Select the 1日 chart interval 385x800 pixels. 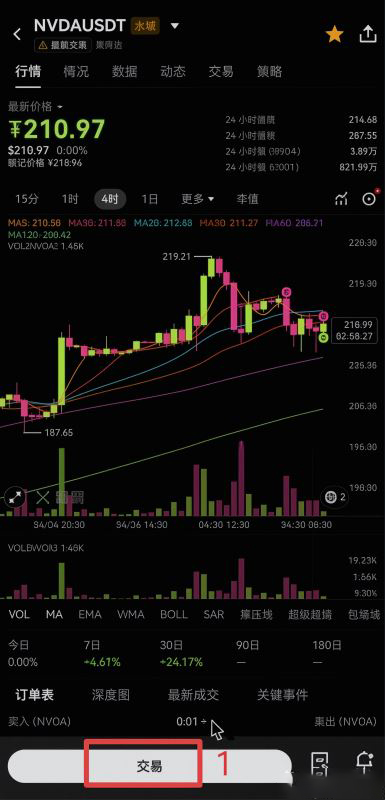coord(149,199)
